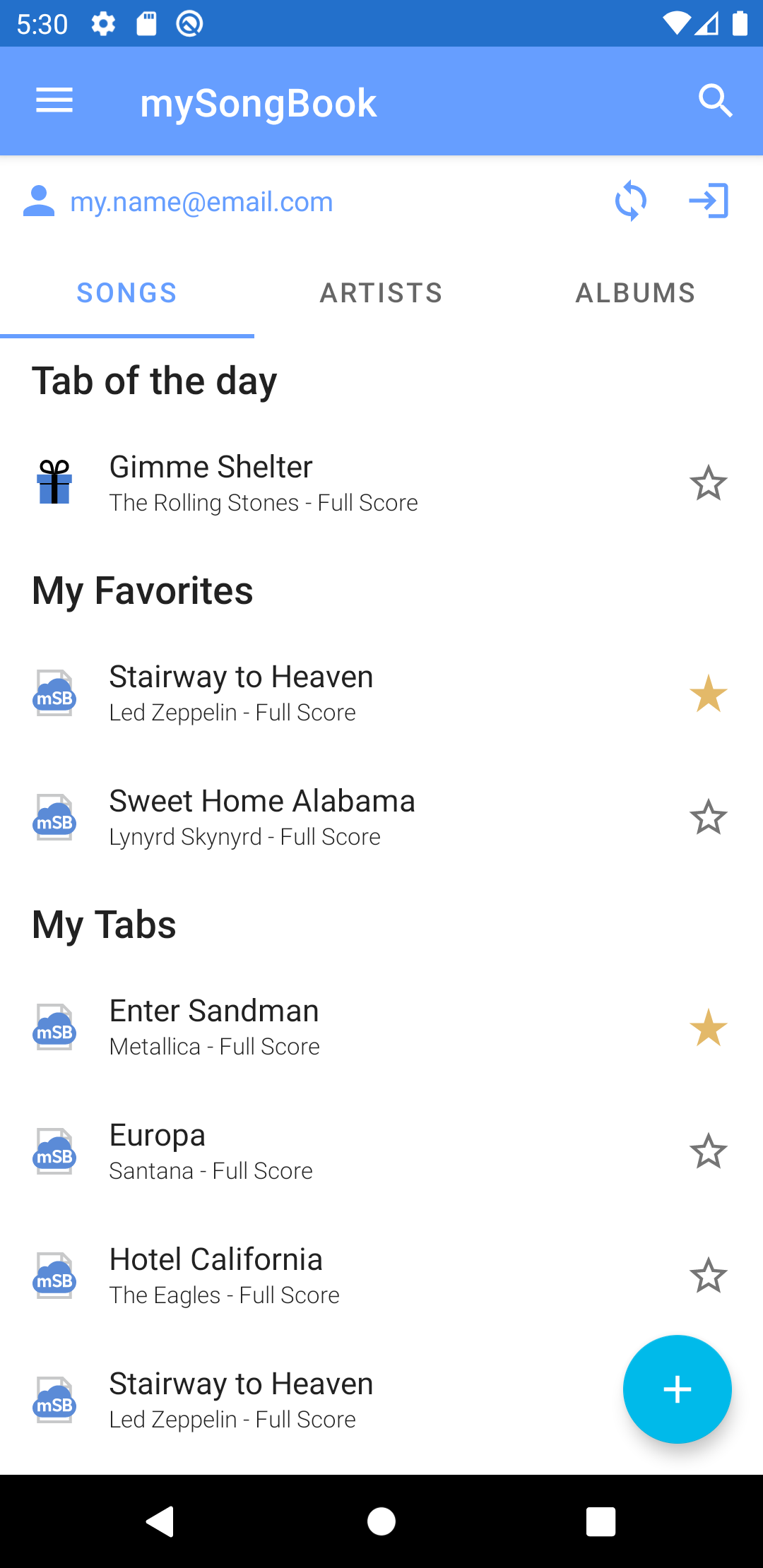763x1568 pixels.
Task: Open Europa by Santana
Action: pos(211,1151)
